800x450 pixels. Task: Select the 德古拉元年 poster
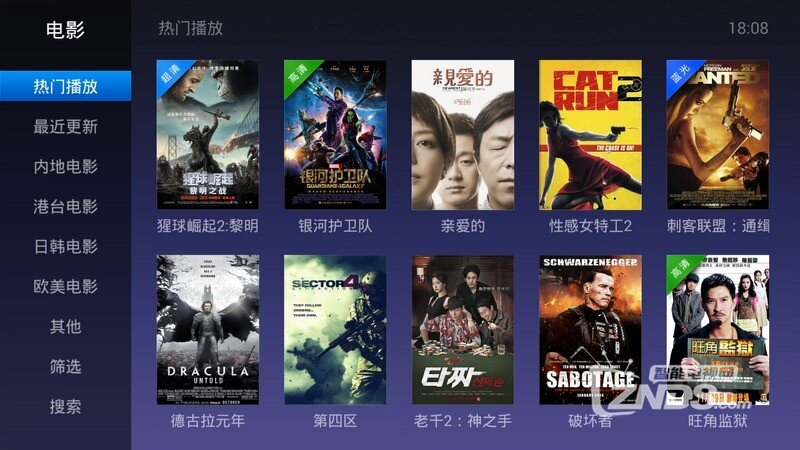207,330
